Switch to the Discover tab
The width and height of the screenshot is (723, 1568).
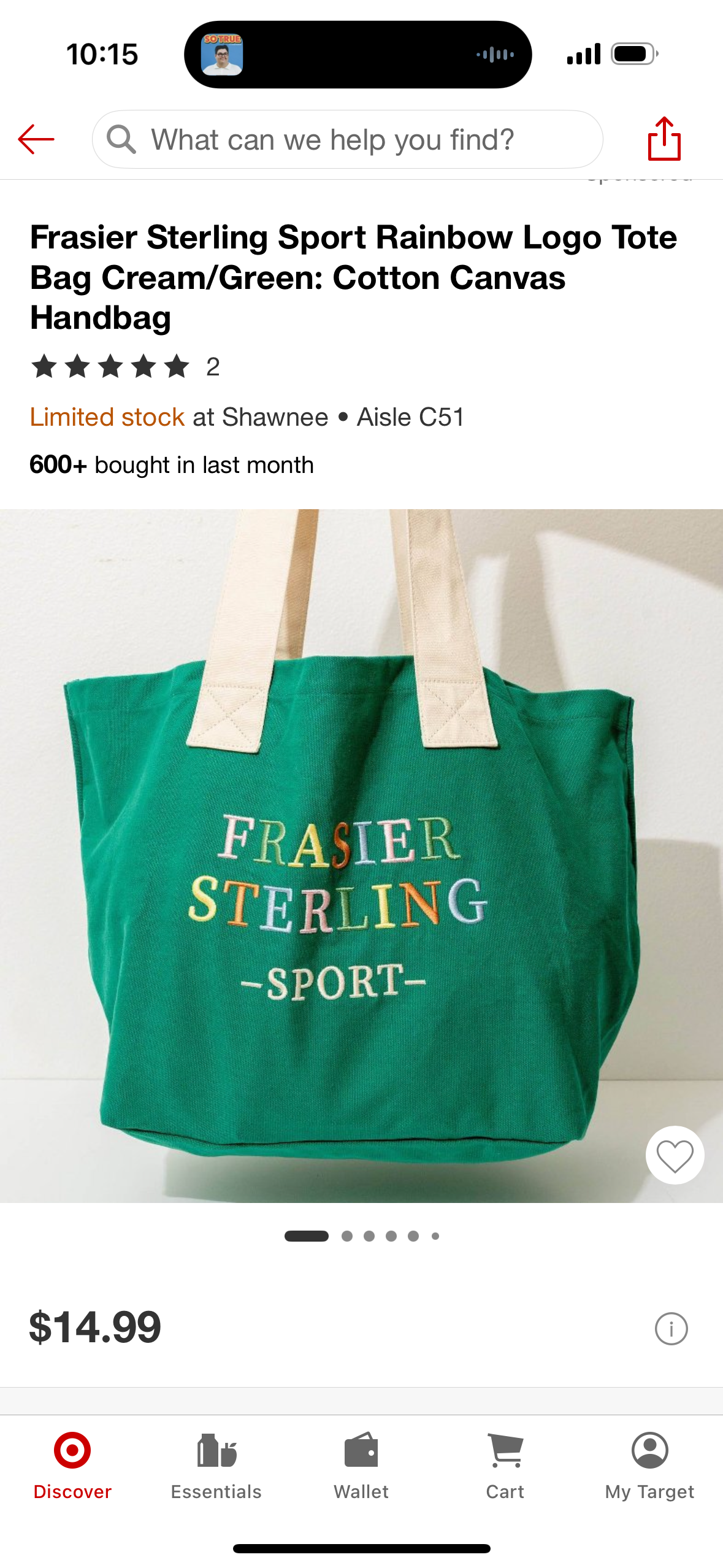click(72, 1465)
